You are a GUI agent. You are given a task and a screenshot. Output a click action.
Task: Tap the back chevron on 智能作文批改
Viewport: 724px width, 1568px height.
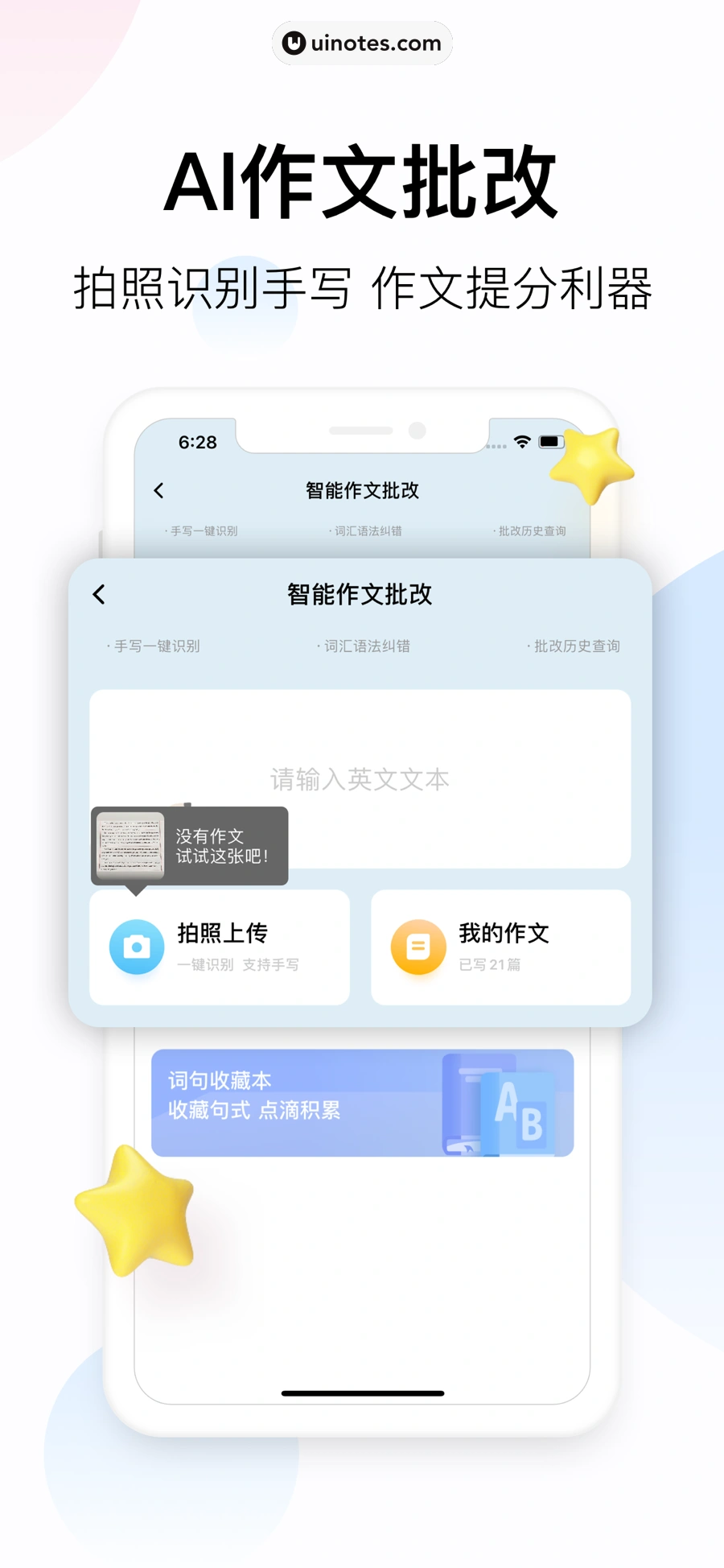coord(98,595)
